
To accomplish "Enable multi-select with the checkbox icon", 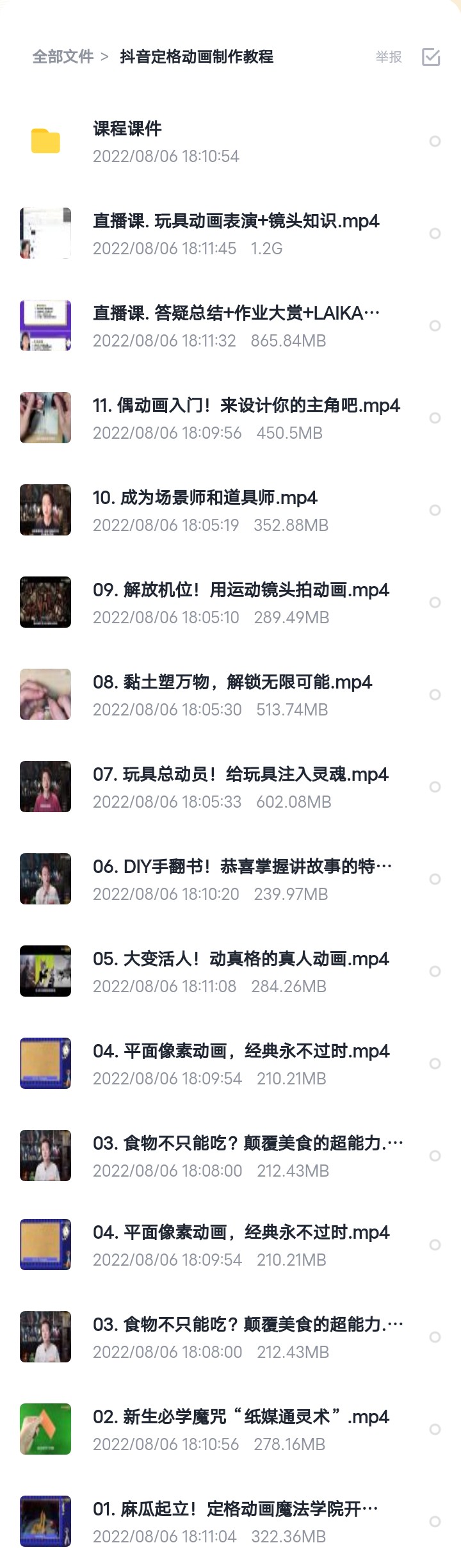I will click(x=431, y=57).
